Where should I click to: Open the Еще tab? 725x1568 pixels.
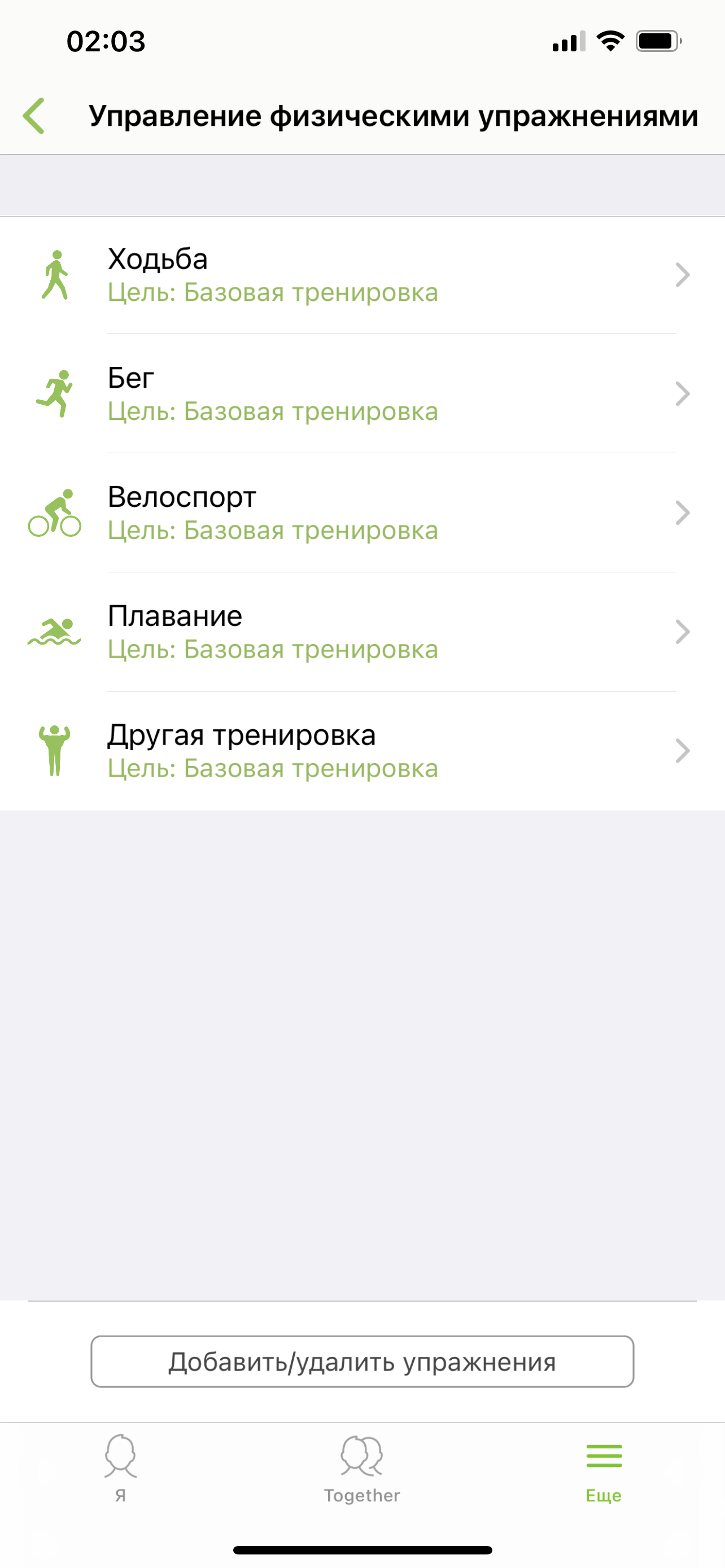[x=603, y=1468]
